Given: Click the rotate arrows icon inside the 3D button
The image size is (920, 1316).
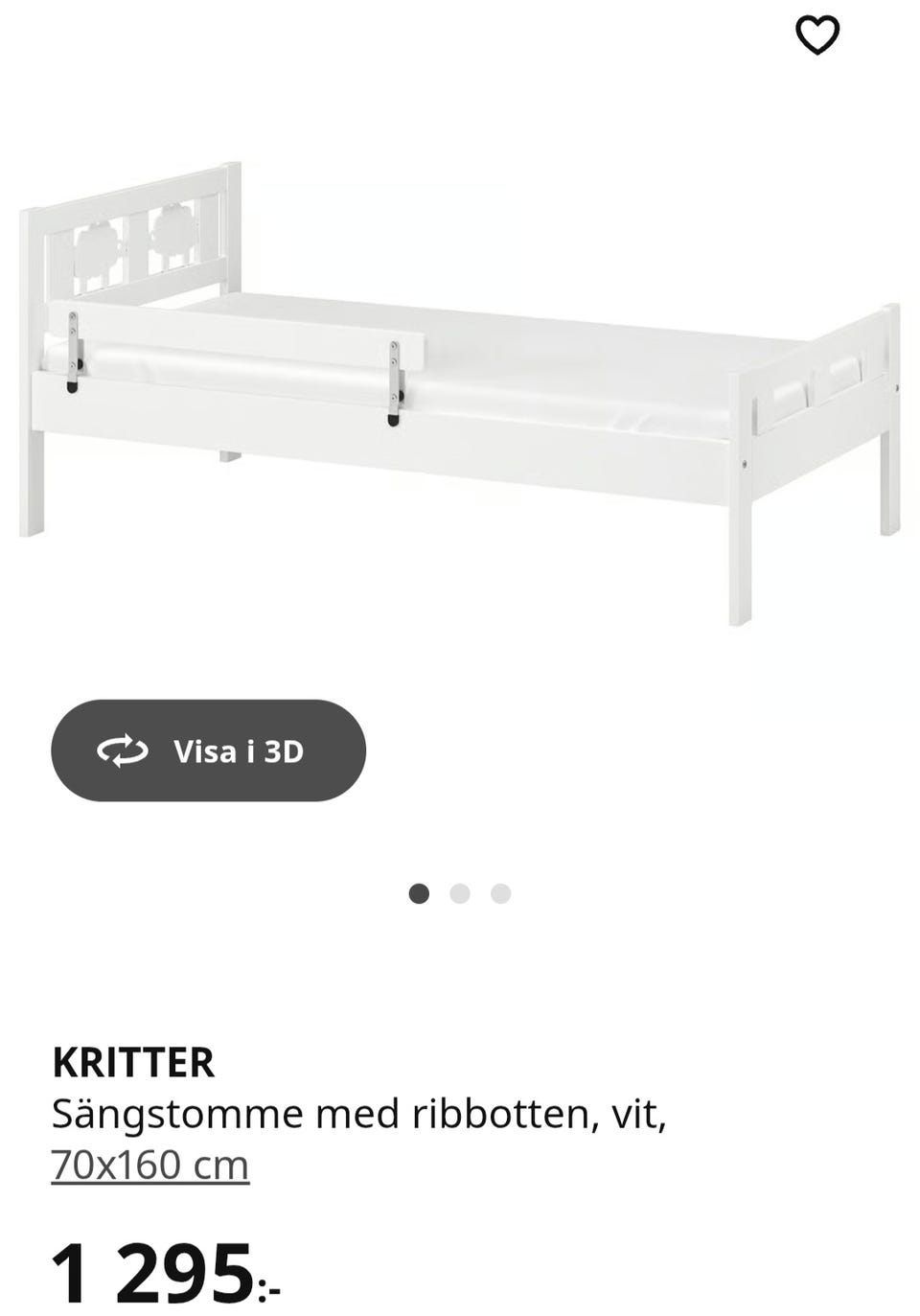Looking at the screenshot, I should tap(123, 752).
